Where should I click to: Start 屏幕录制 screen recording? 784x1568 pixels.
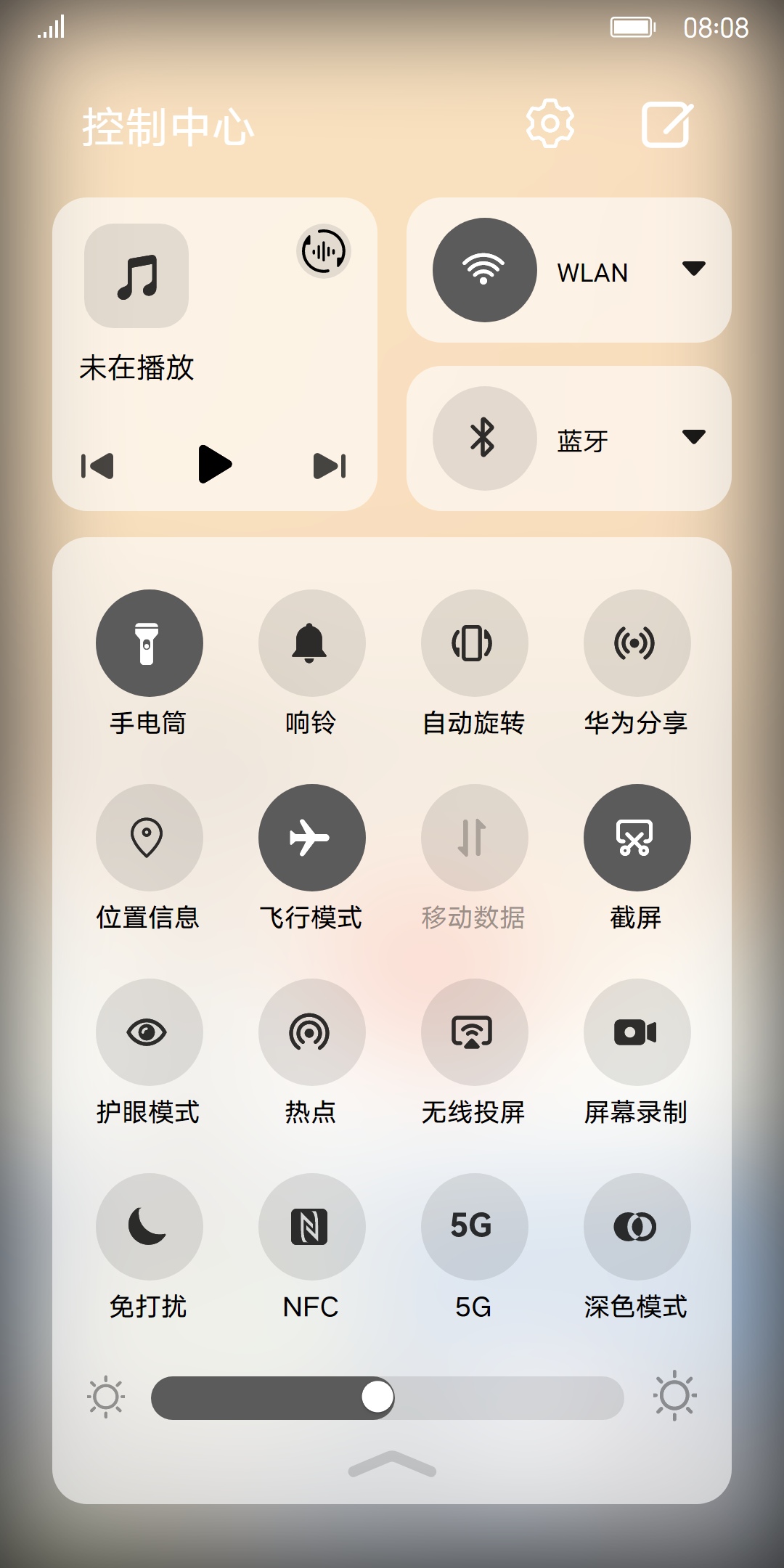click(x=637, y=1032)
